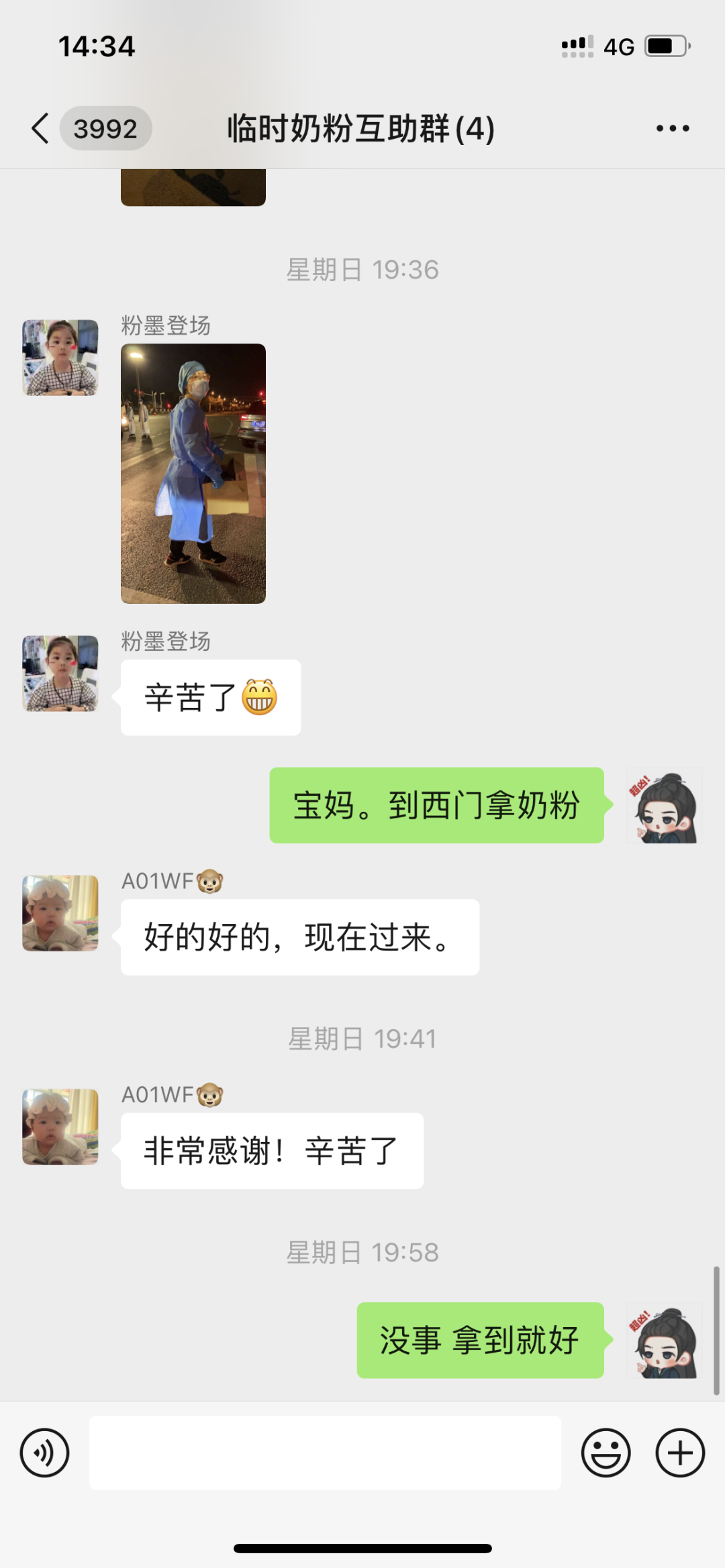Image resolution: width=725 pixels, height=1568 pixels.
Task: Open own avatar beside 没事 拿到就好 message
Action: (664, 1341)
